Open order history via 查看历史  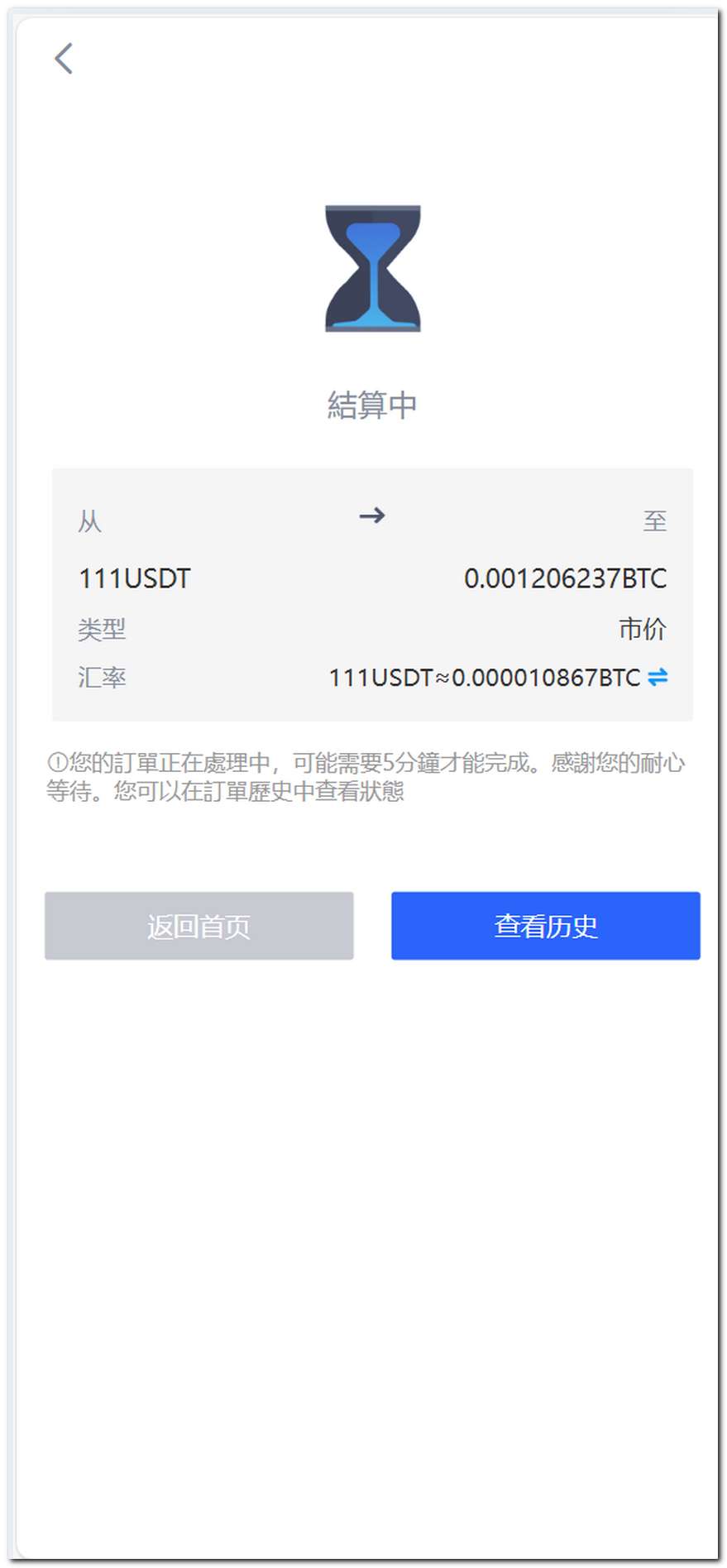[x=545, y=925]
